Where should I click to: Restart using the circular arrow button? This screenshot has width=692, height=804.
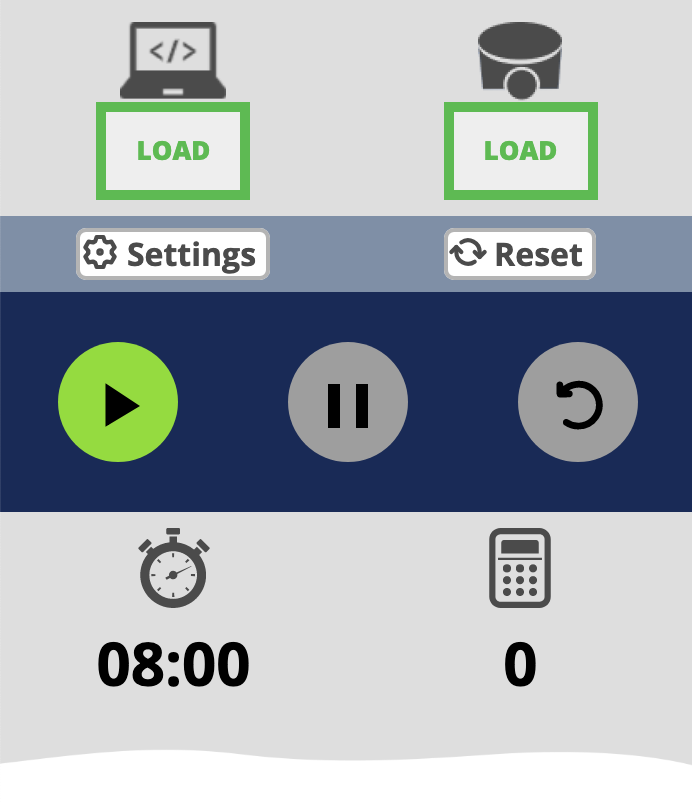[578, 402]
